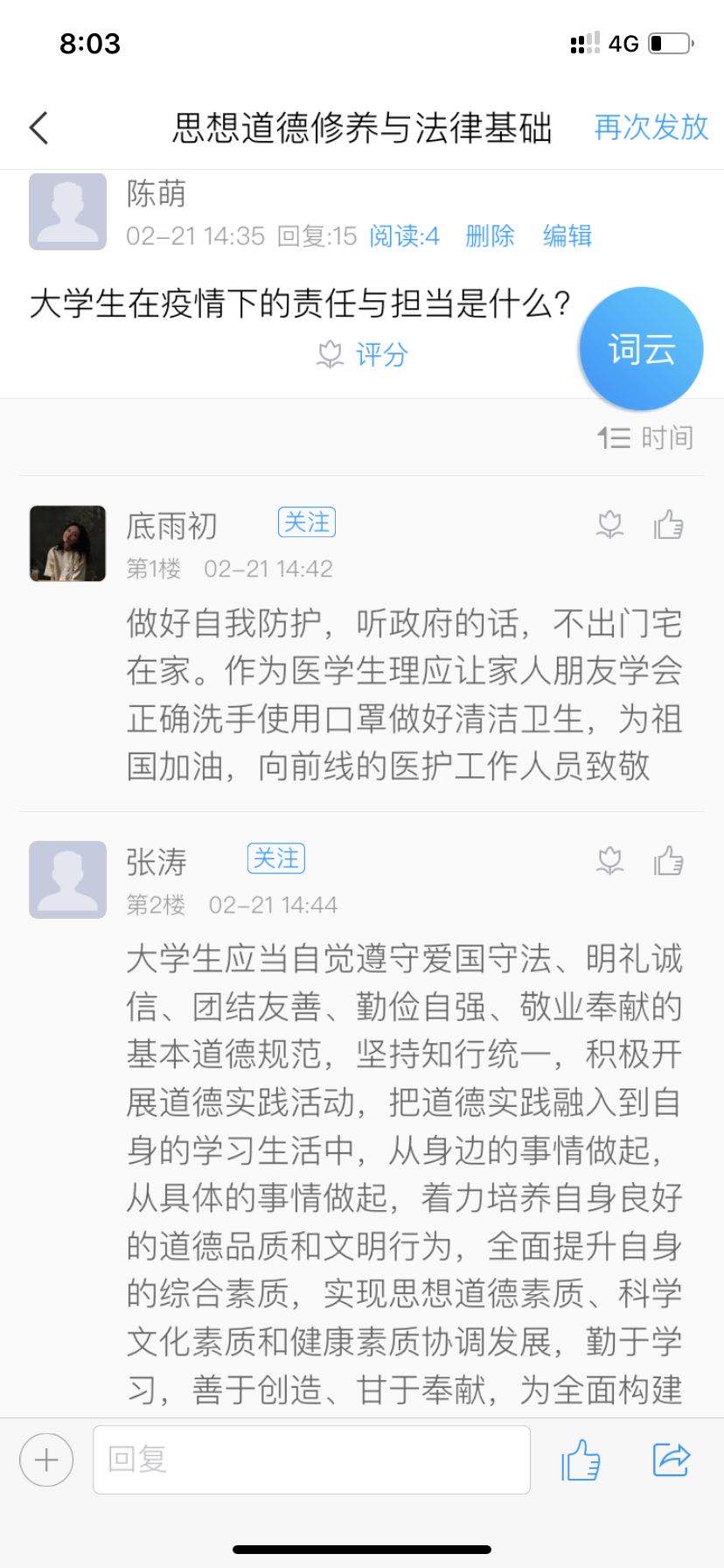Open 陈萌's avatar in the post header
The height and width of the screenshot is (1568, 724).
(x=67, y=212)
